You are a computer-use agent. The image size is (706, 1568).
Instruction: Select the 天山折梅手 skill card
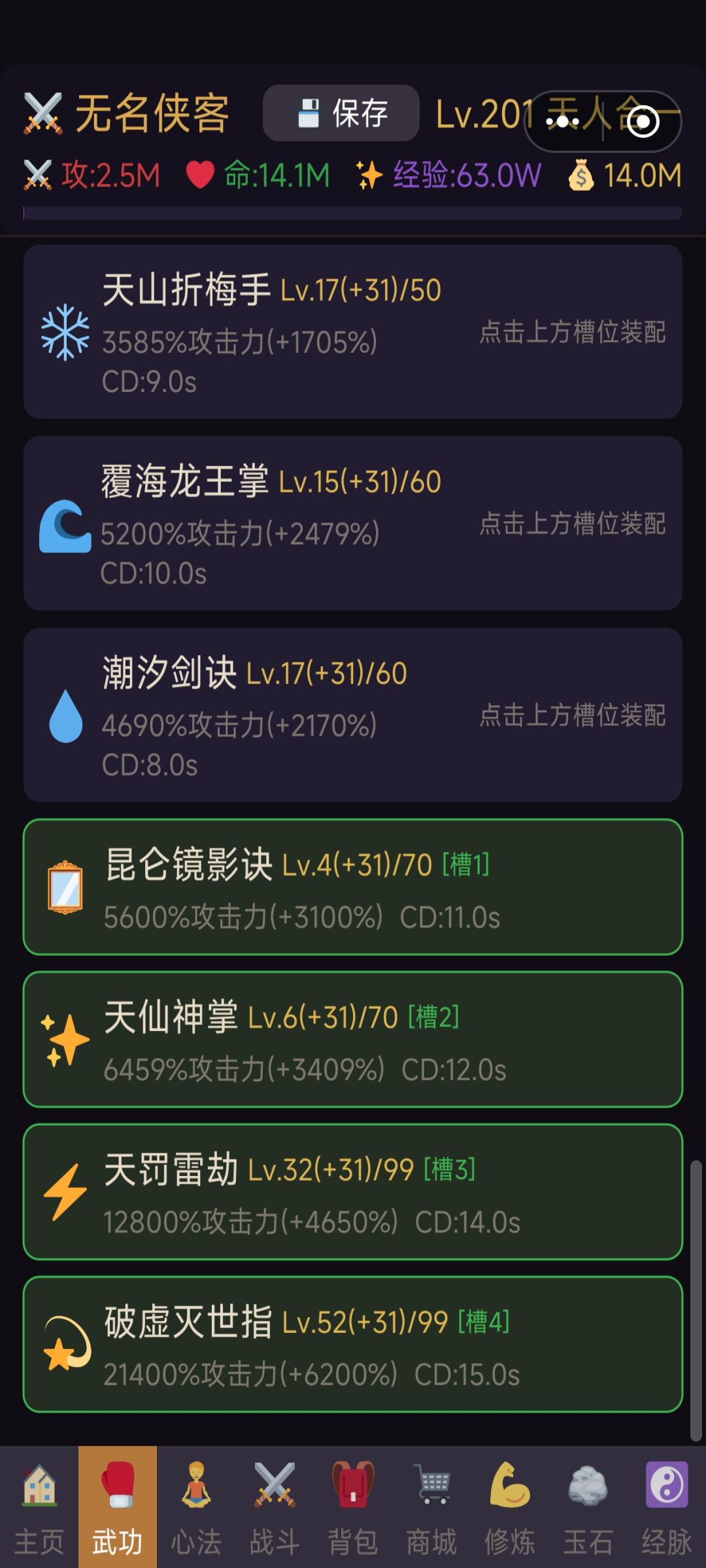(x=353, y=332)
